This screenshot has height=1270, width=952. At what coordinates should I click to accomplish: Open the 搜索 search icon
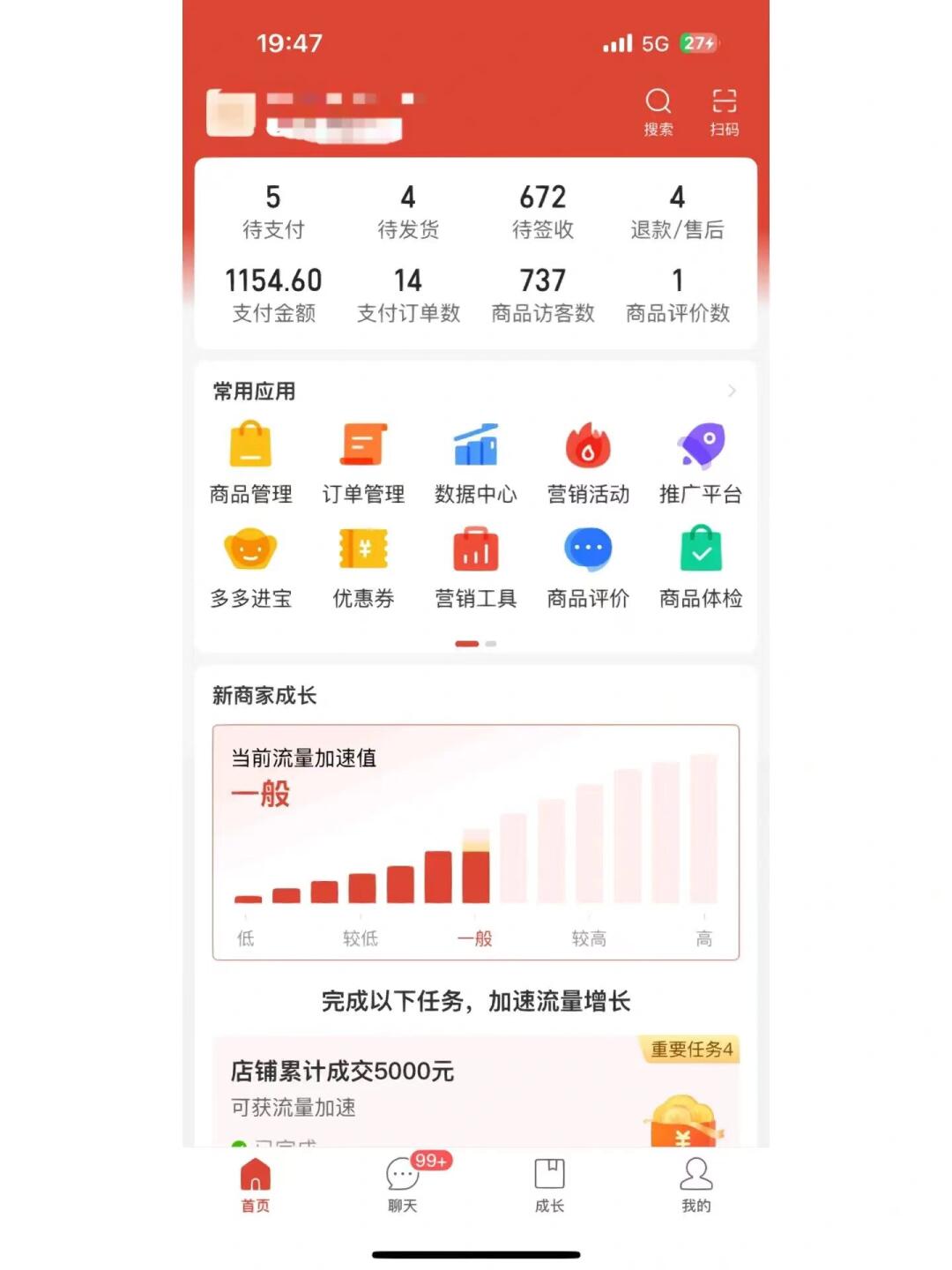[x=658, y=111]
